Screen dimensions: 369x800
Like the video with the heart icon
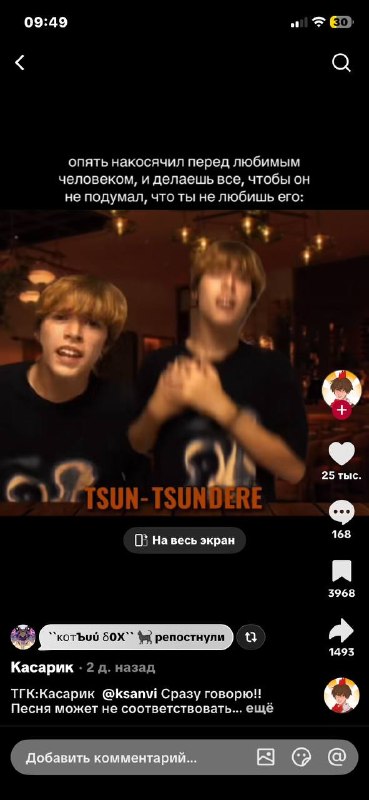click(341, 453)
